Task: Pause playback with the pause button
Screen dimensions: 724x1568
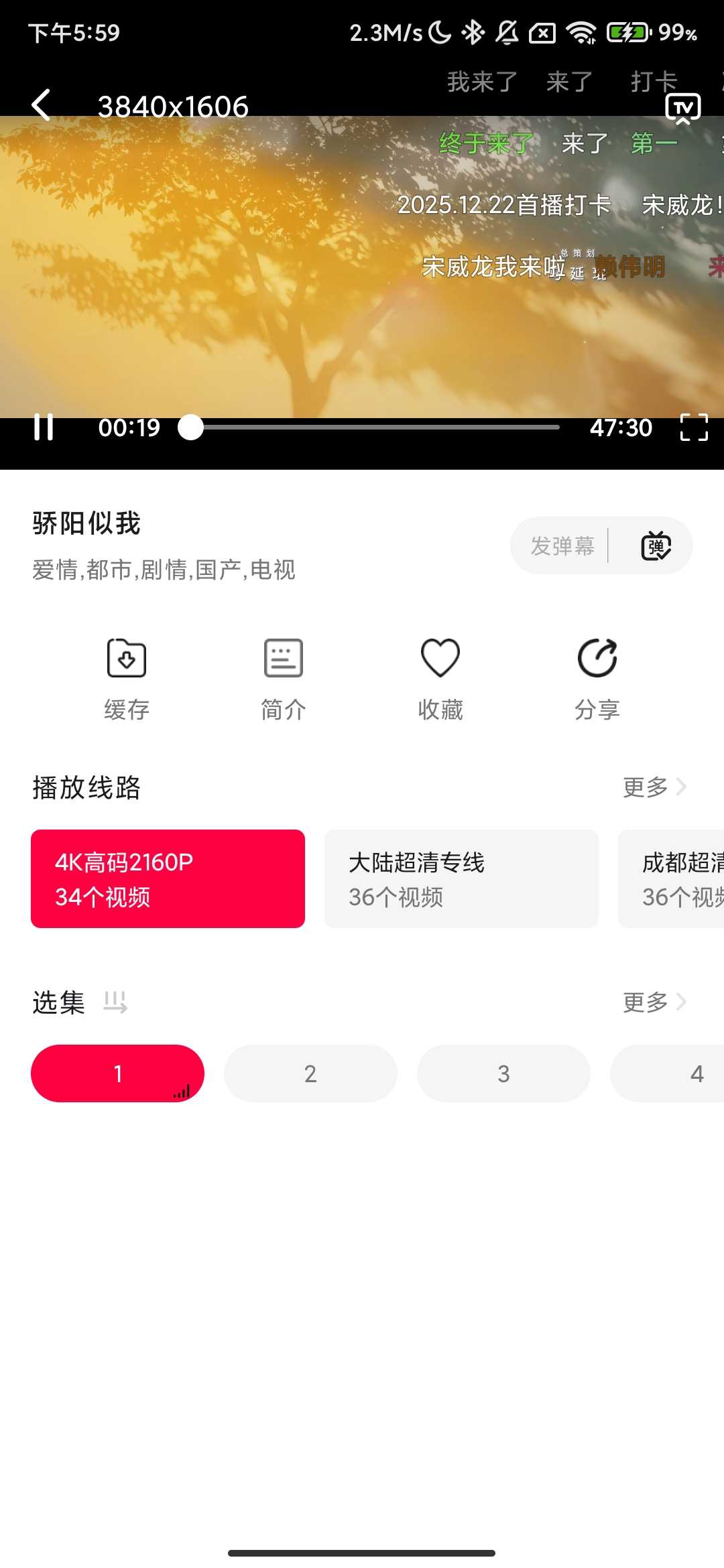Action: point(44,428)
